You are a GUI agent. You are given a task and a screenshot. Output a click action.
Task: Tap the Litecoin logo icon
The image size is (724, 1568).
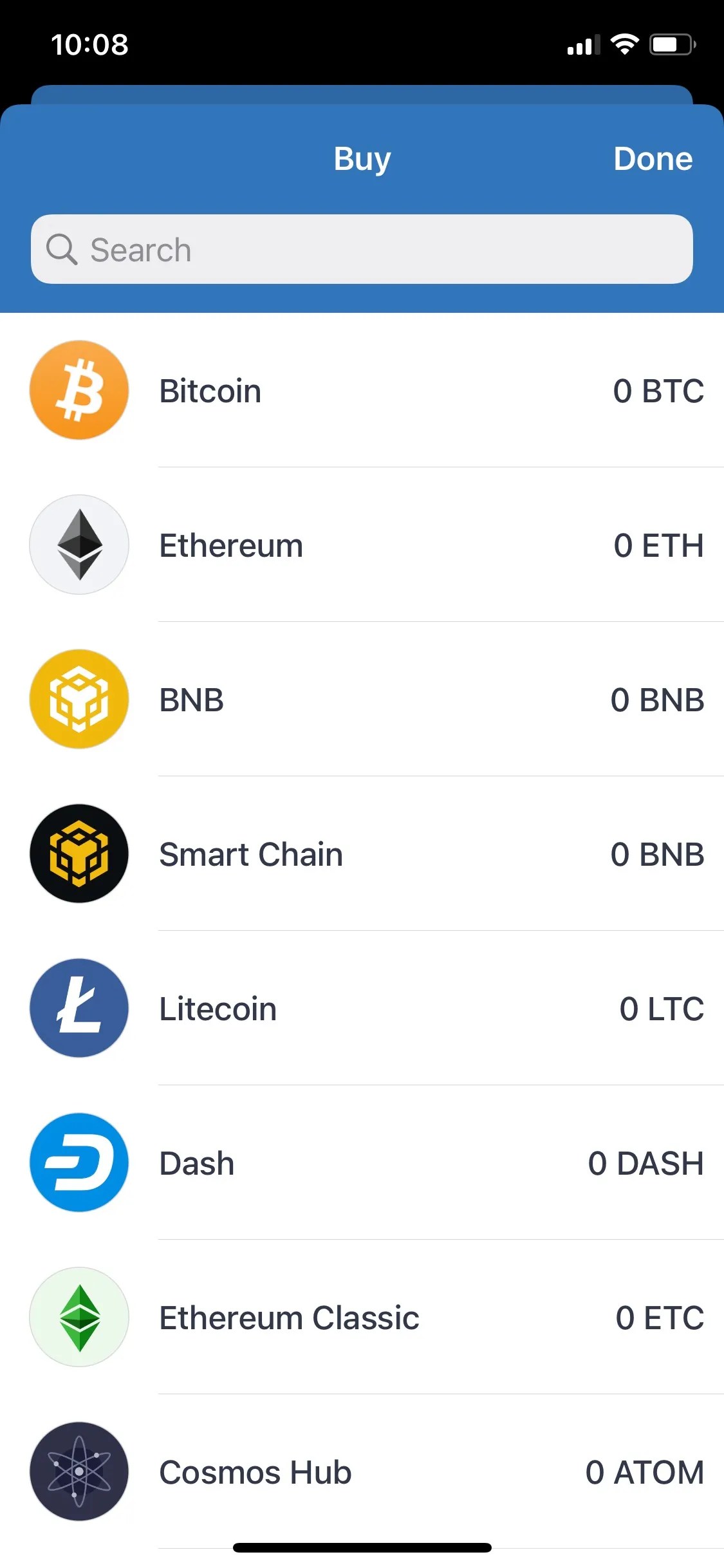79,1009
